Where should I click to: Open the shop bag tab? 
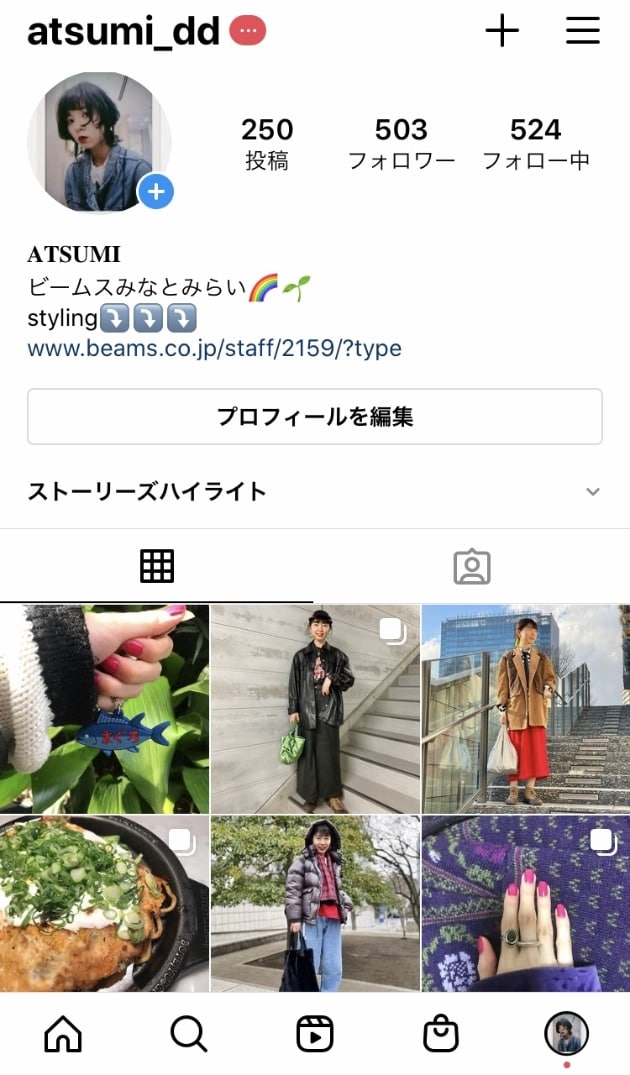pyautogui.click(x=440, y=1034)
